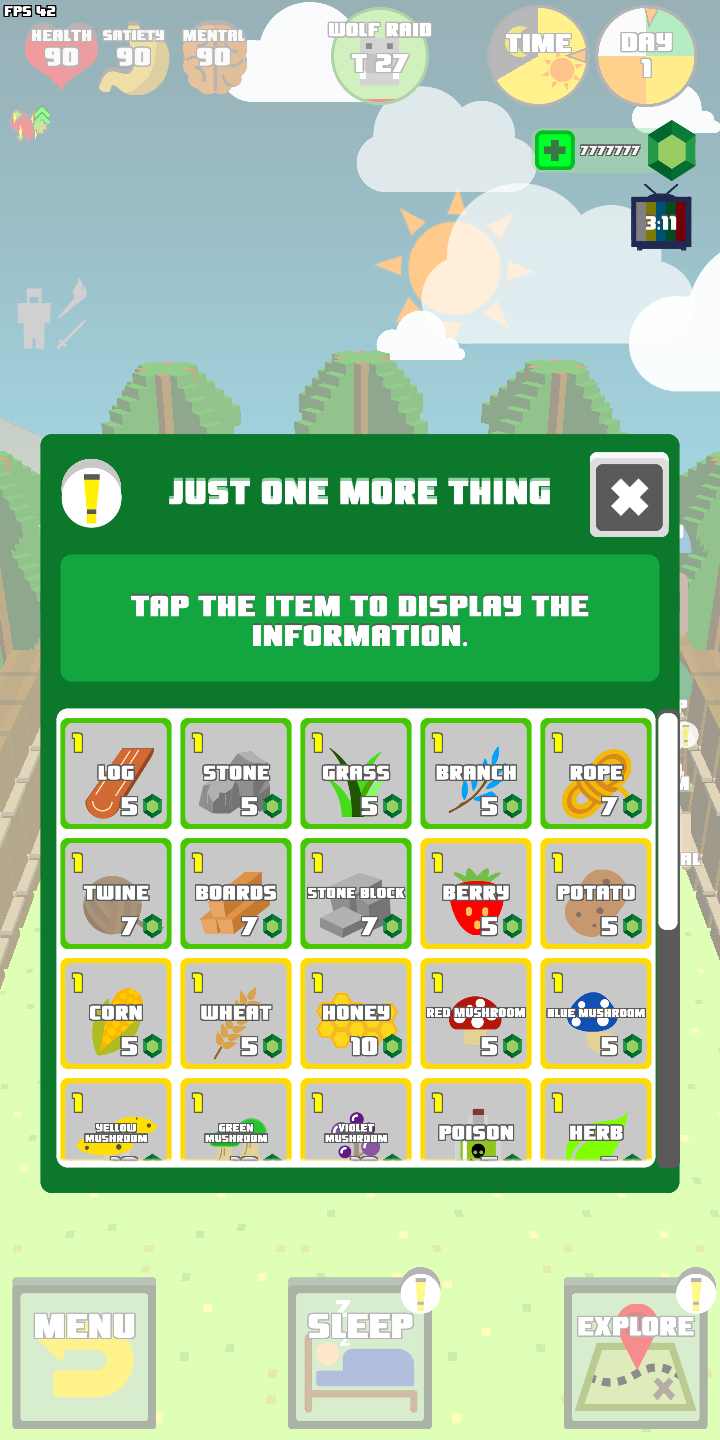Open the Branch item info
Screen dimensions: 720x1440
pyautogui.click(x=476, y=773)
